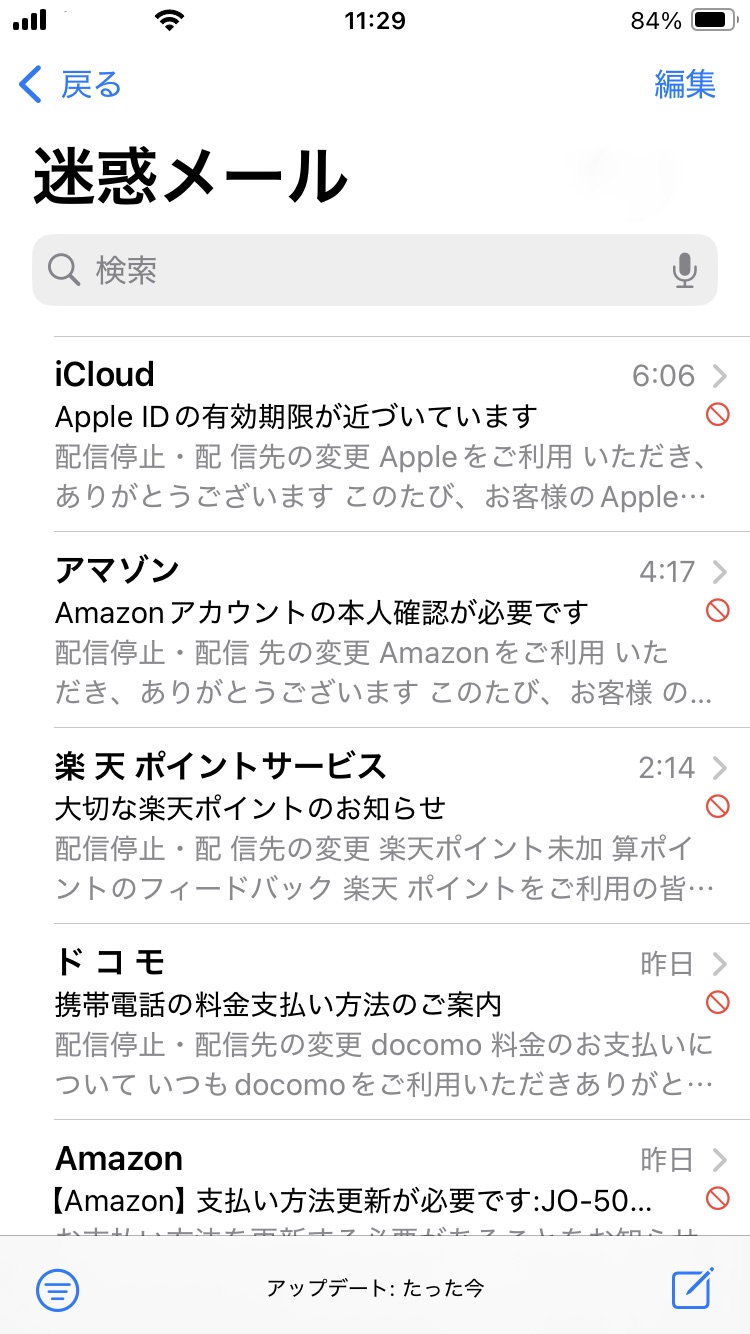Open the iCloud email about Apple ID
Viewport: 750px width, 1334px height.
click(392, 434)
